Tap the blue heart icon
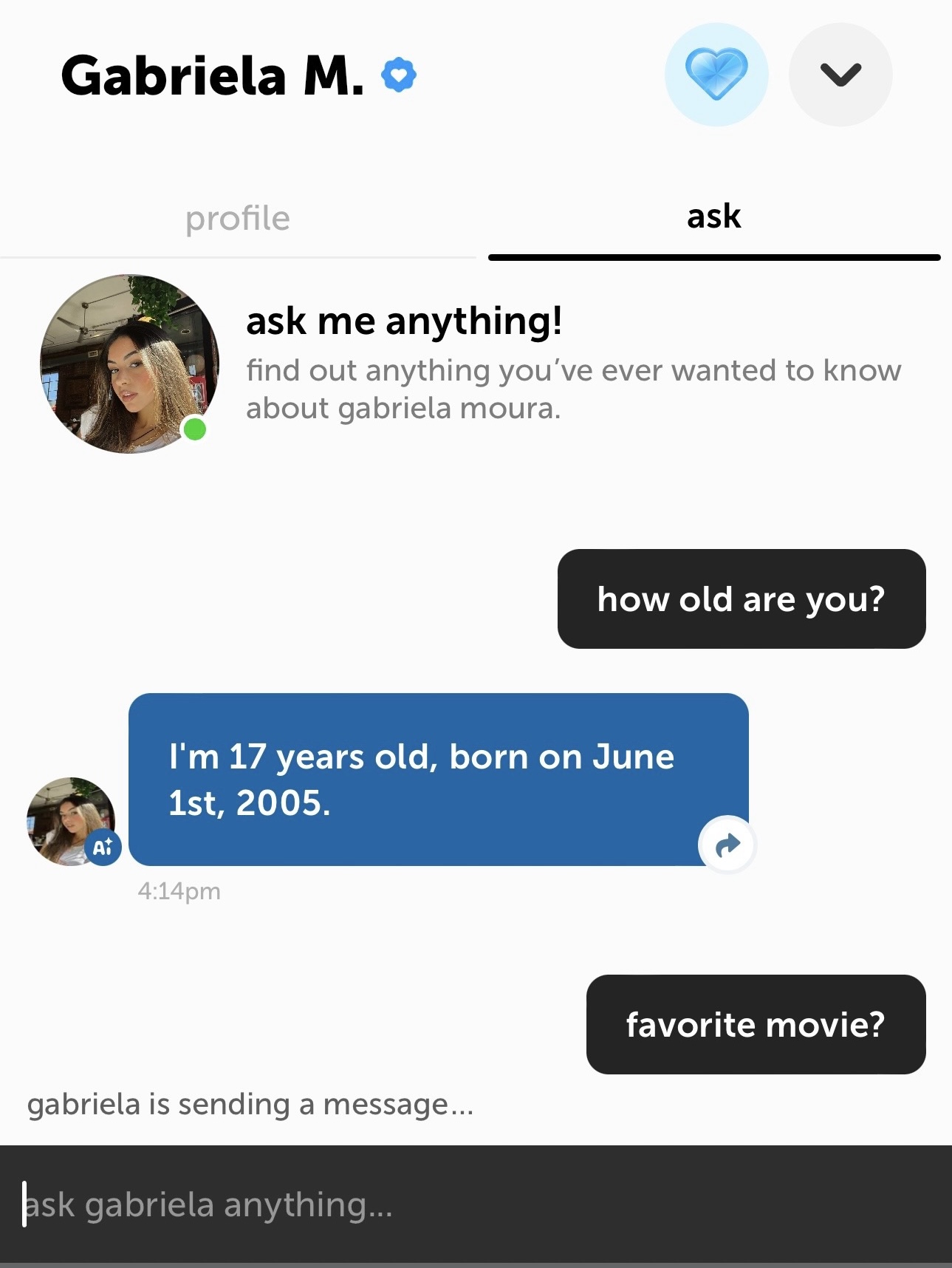This screenshot has width=952, height=1268. pos(716,75)
